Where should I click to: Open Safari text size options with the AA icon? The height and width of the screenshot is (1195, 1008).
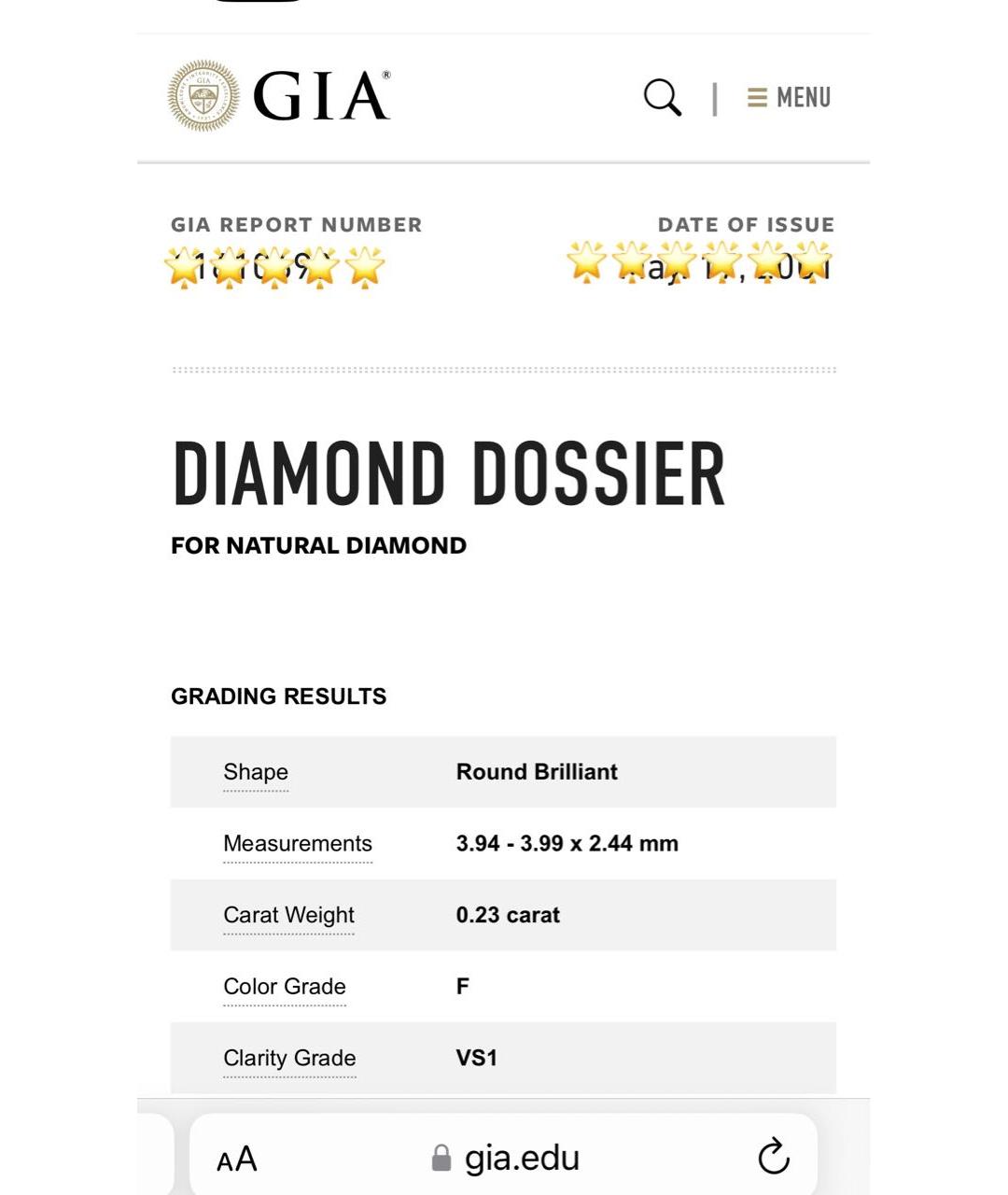[x=237, y=1158]
